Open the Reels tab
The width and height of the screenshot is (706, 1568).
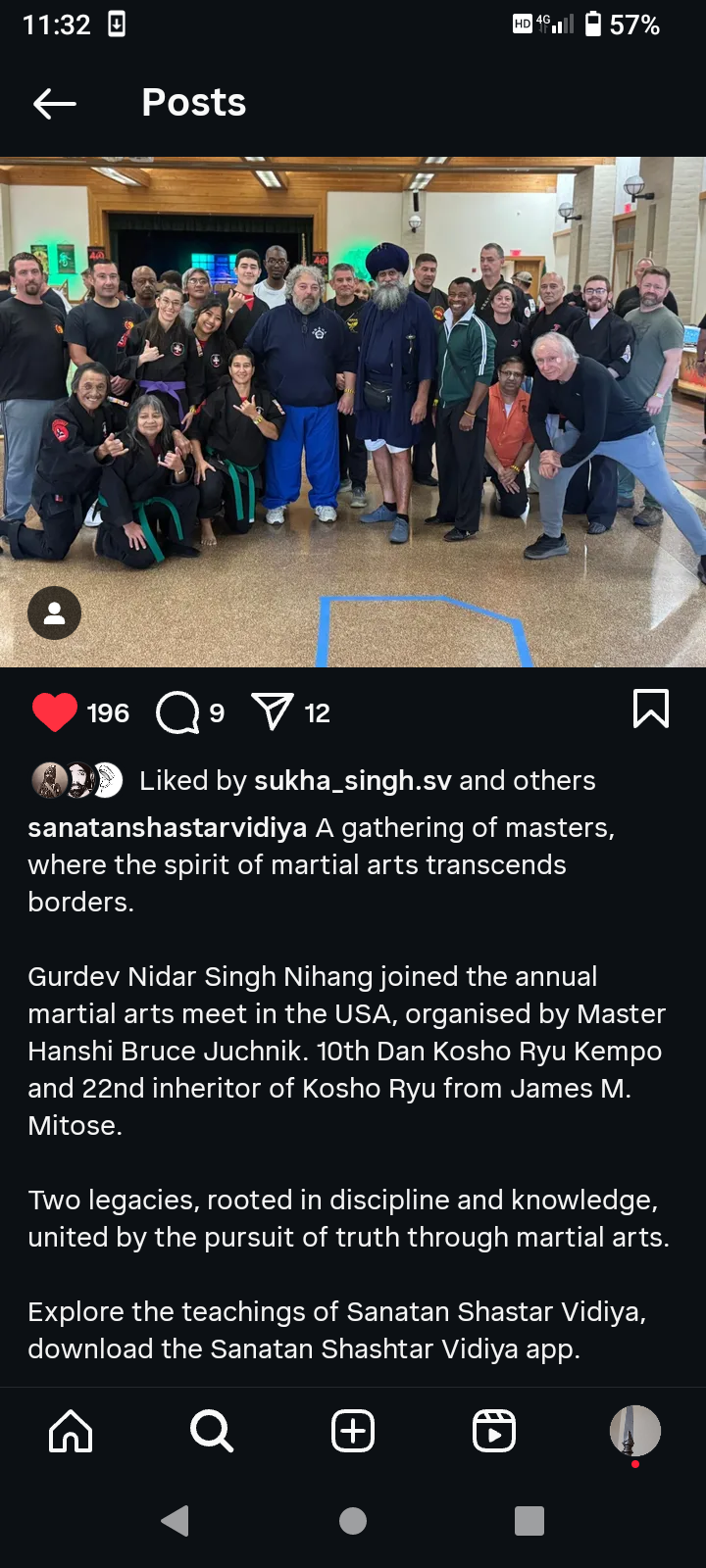[x=494, y=1432]
